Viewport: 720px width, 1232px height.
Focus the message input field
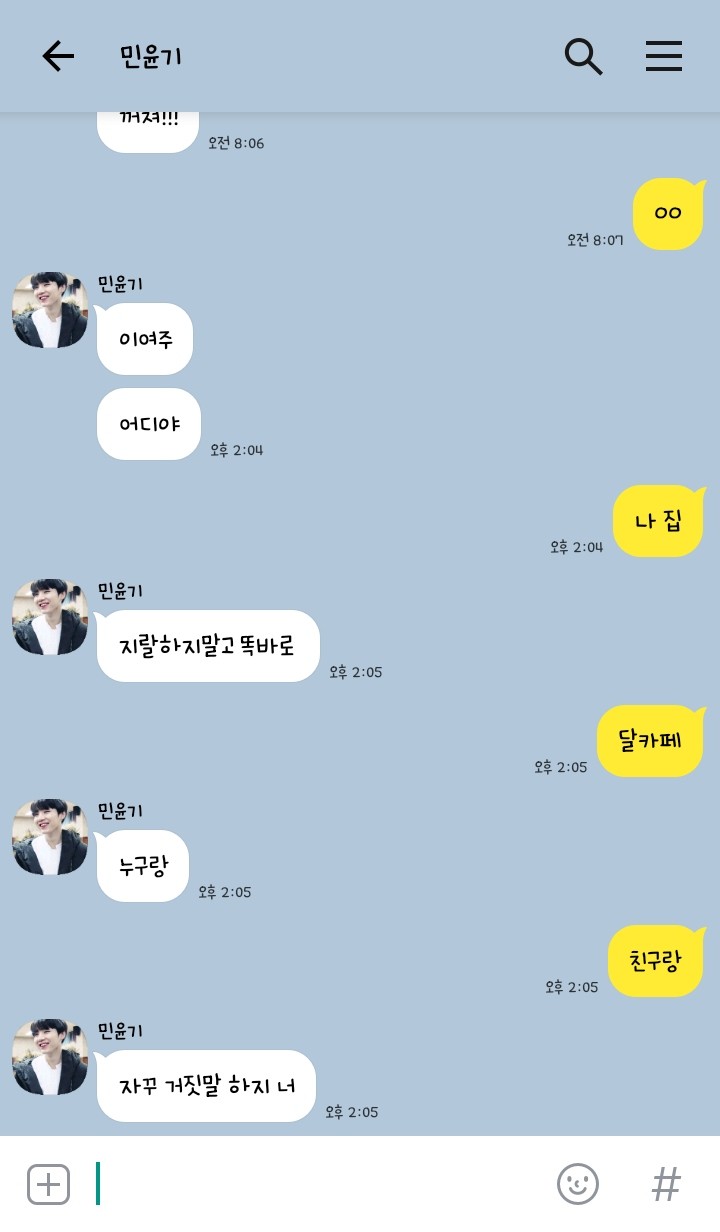click(x=320, y=1184)
